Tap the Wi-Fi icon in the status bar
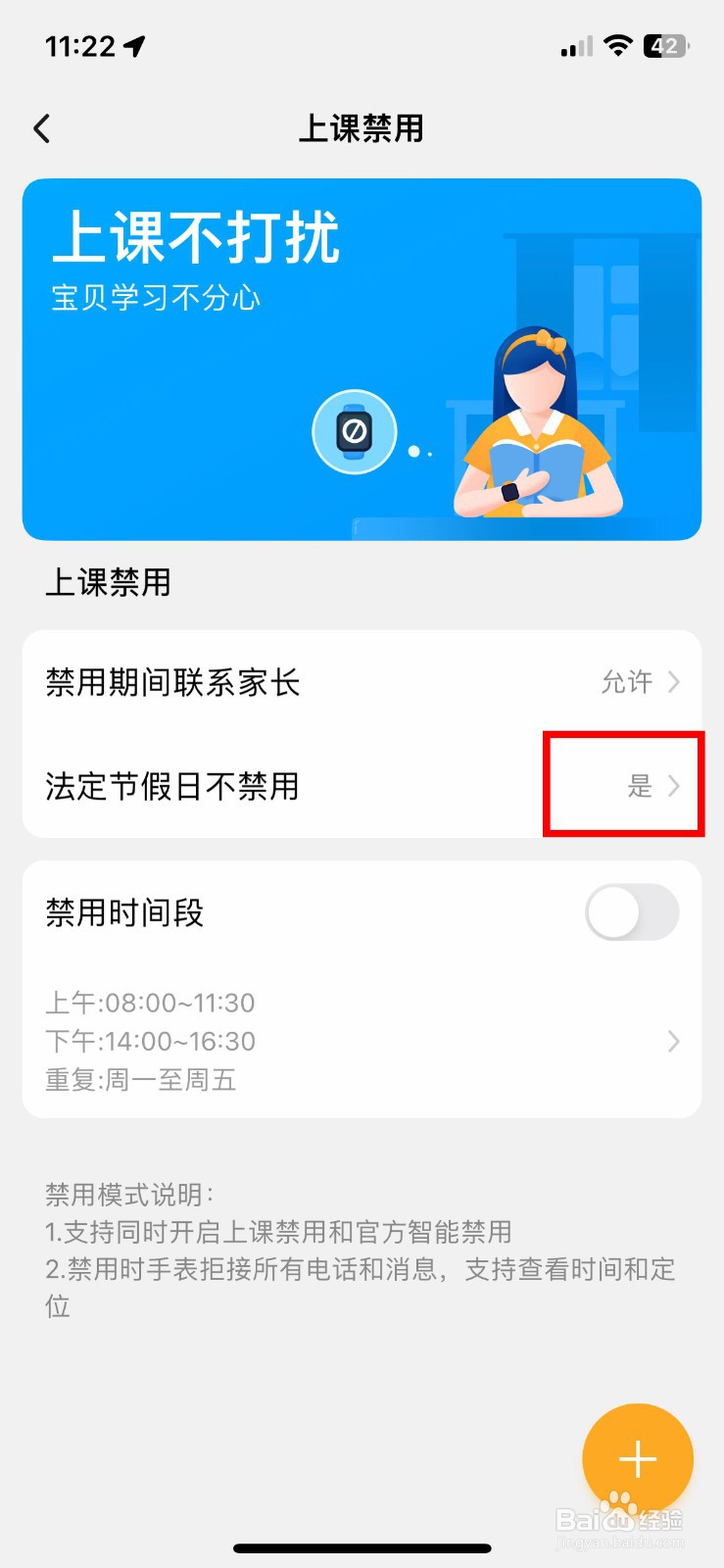The height and width of the screenshot is (1568, 724). pyautogui.click(x=617, y=44)
